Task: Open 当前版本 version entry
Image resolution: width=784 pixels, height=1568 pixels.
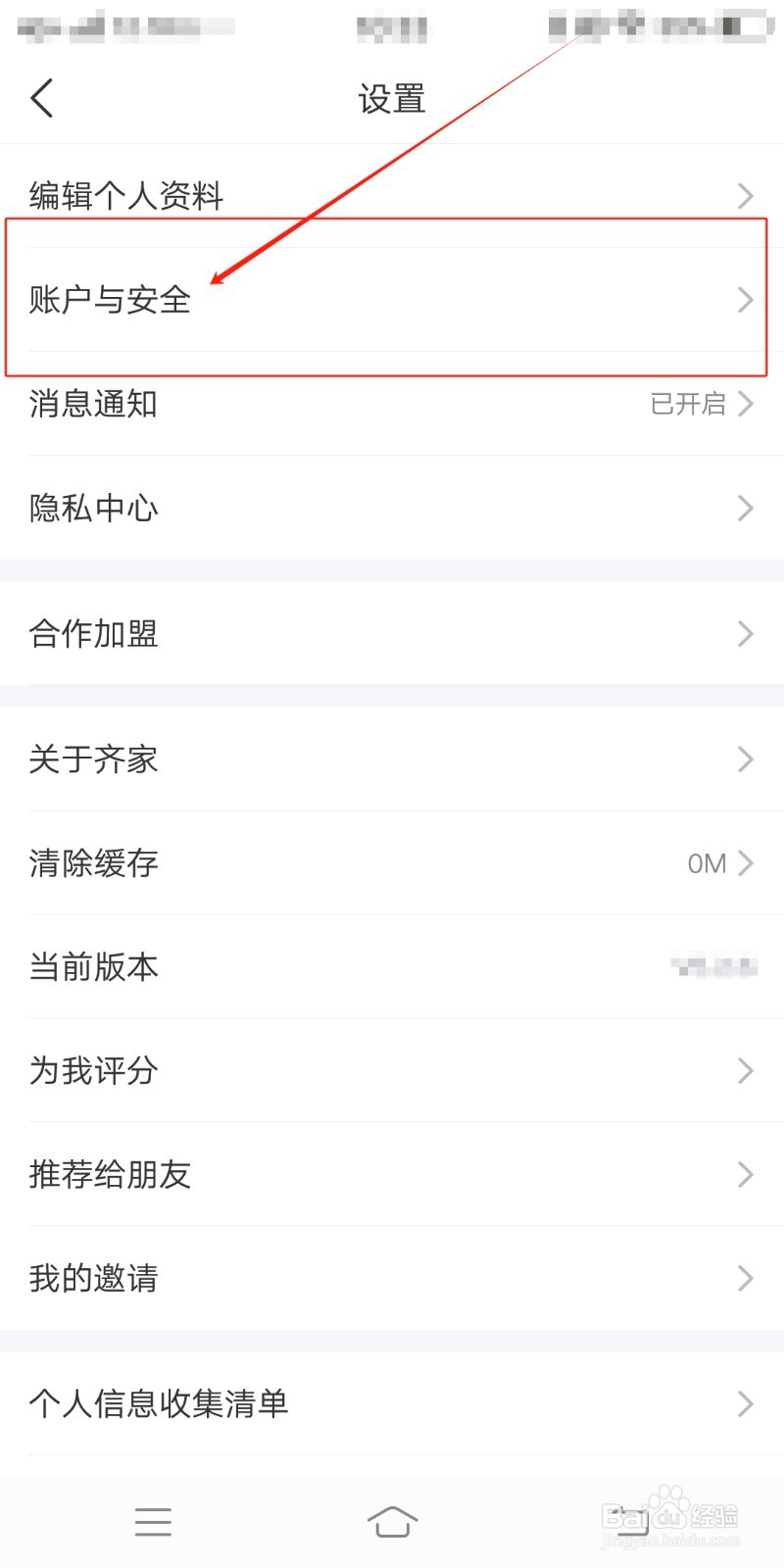Action: pyautogui.click(x=93, y=967)
